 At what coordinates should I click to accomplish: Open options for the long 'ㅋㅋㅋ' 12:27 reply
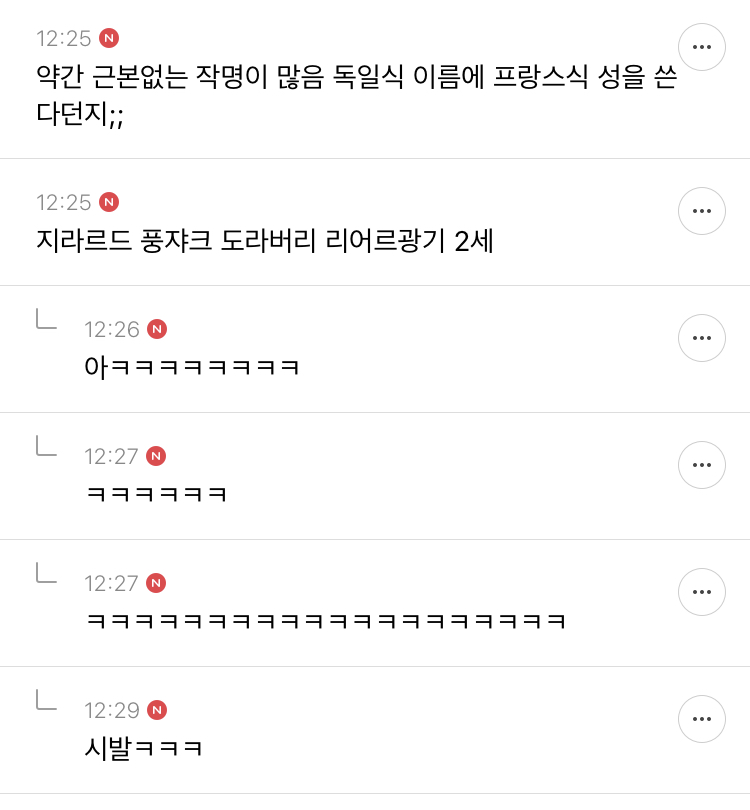(x=701, y=592)
